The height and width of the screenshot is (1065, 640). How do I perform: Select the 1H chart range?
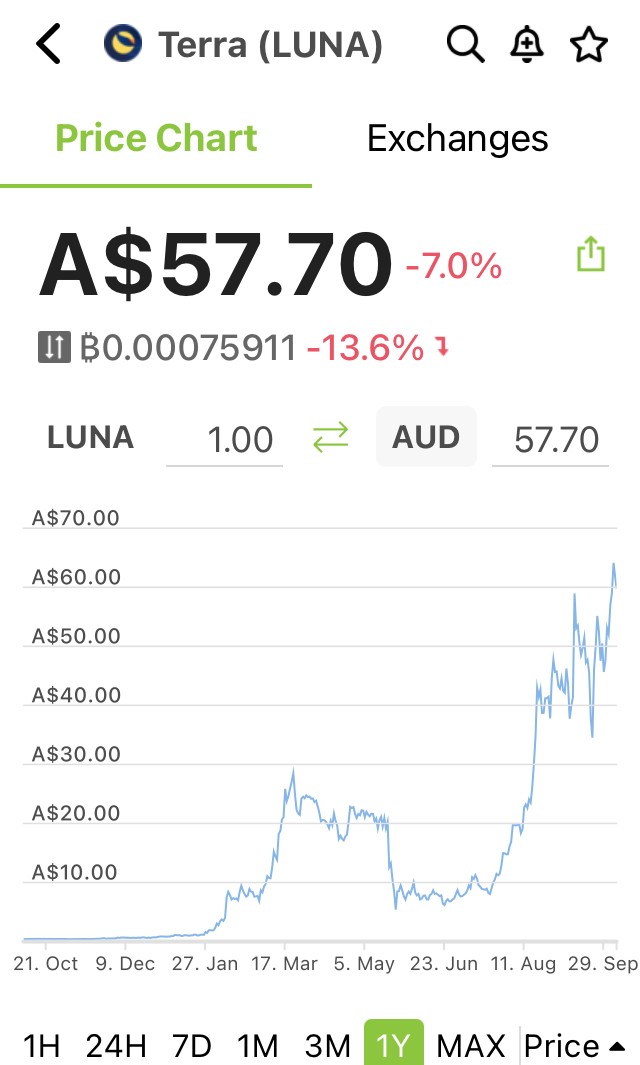point(41,1045)
